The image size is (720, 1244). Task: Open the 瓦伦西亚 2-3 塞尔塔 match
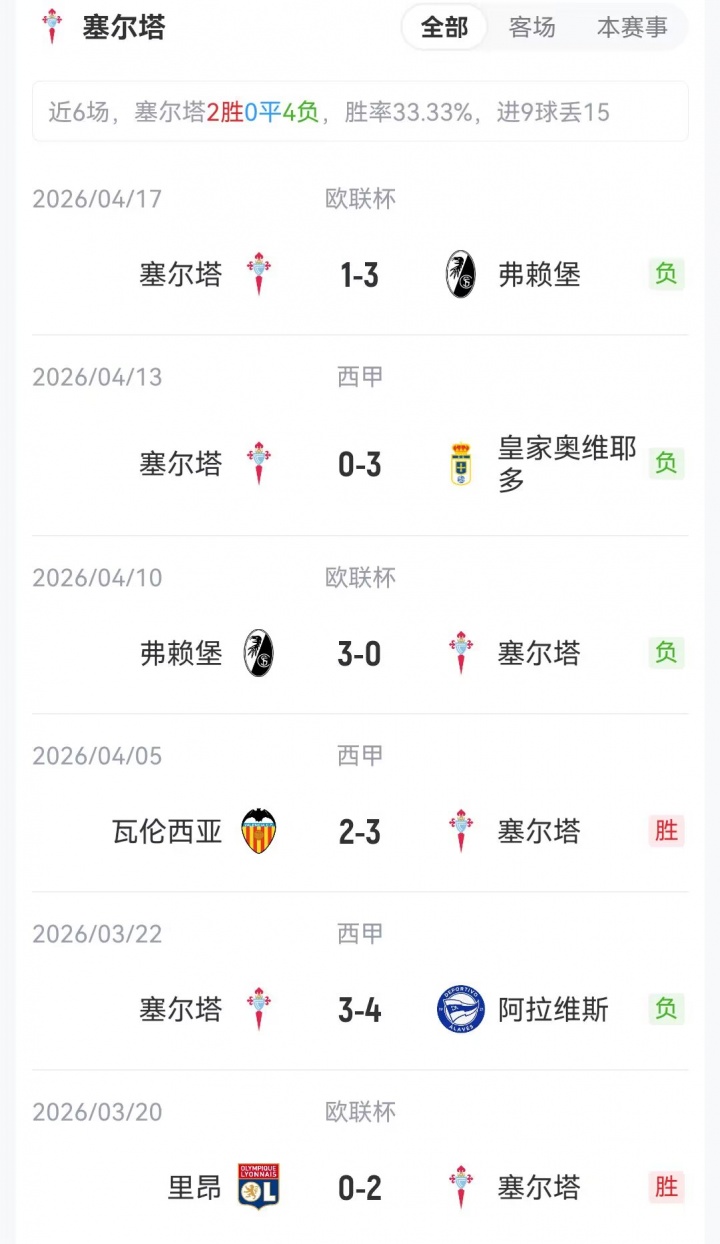[360, 832]
